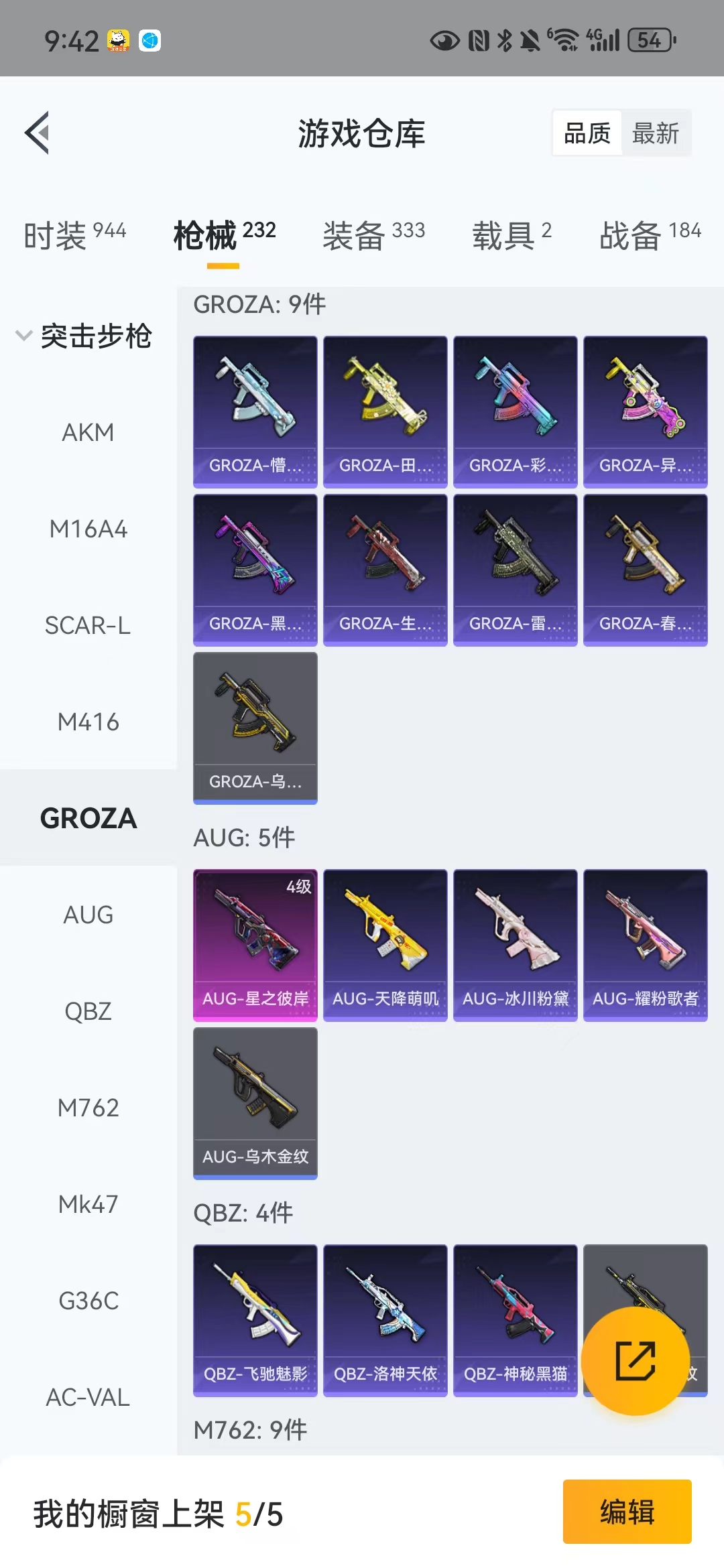Switch to the 时装 tab
Viewport: 724px width, 1568px height.
(x=75, y=235)
